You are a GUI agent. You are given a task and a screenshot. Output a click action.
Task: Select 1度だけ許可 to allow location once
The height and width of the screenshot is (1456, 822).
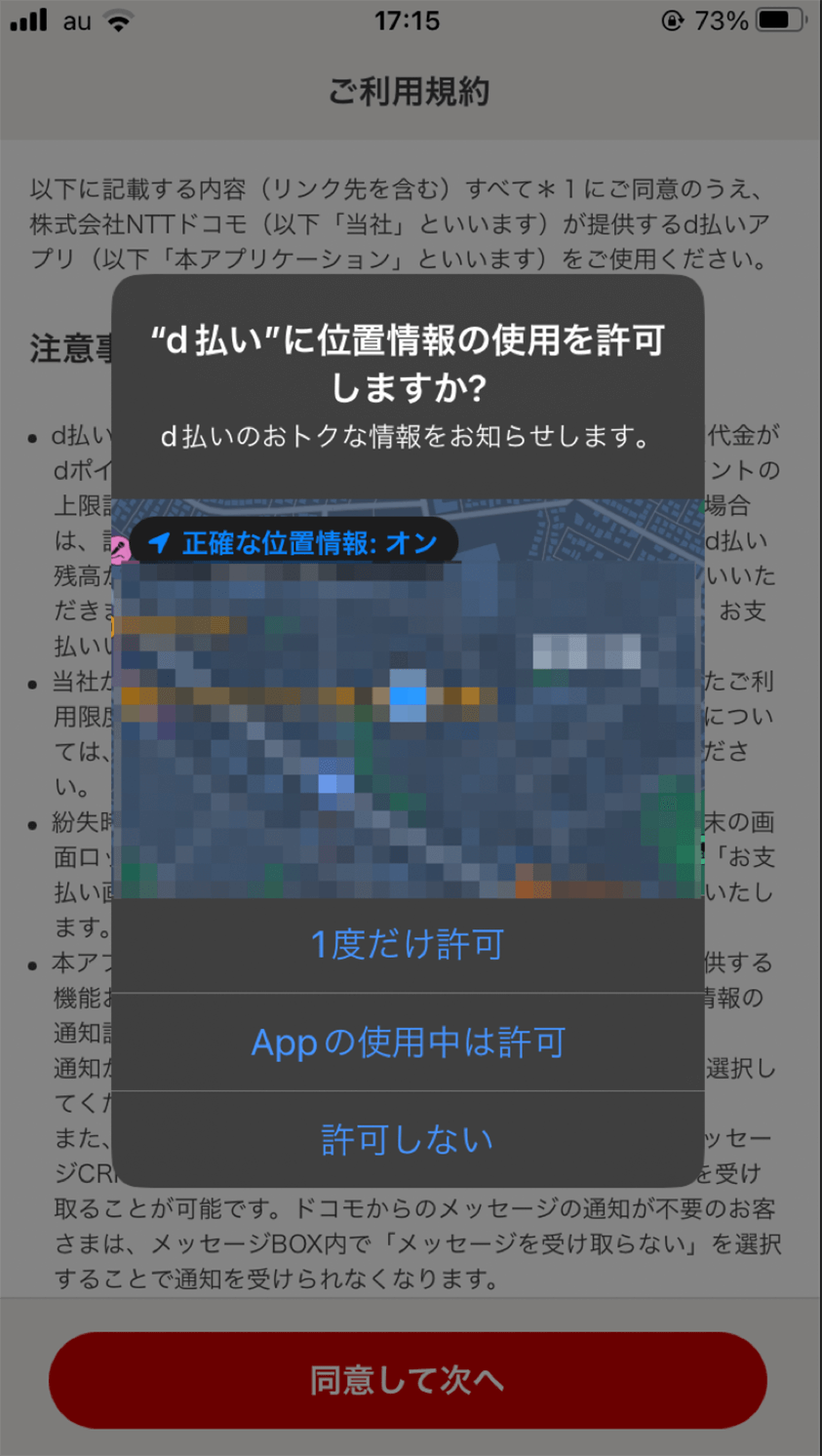click(408, 944)
